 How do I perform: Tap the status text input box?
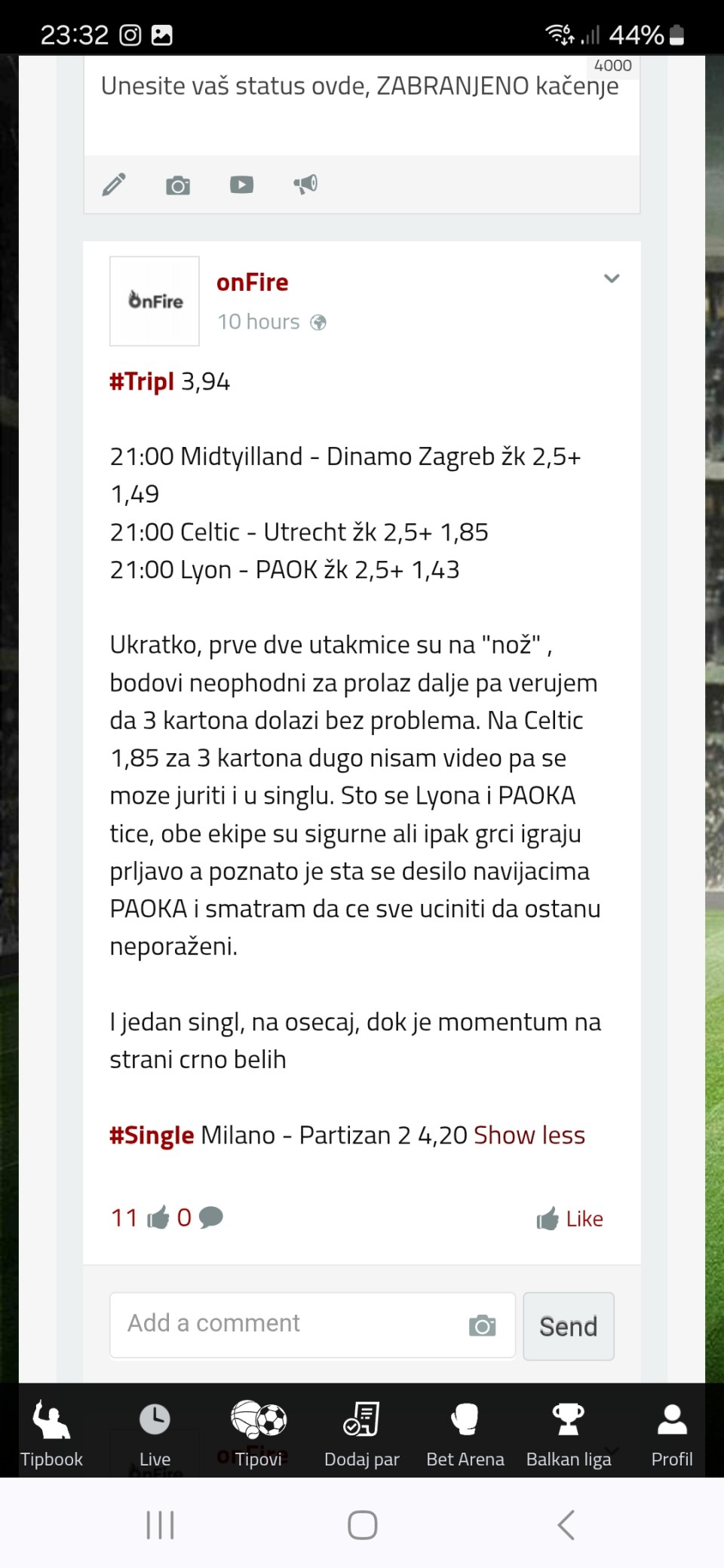[360, 106]
